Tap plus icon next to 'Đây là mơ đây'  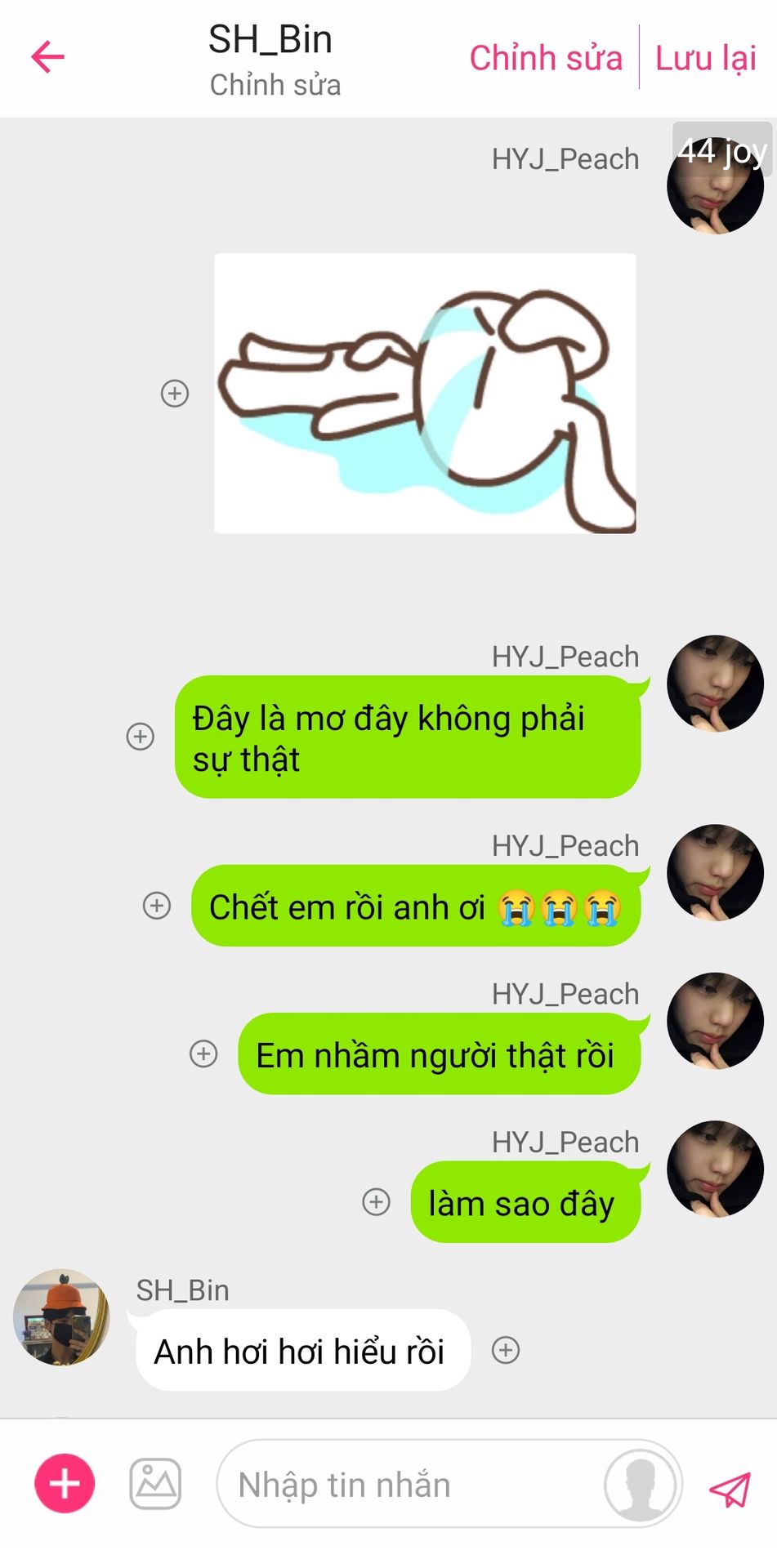click(x=141, y=737)
